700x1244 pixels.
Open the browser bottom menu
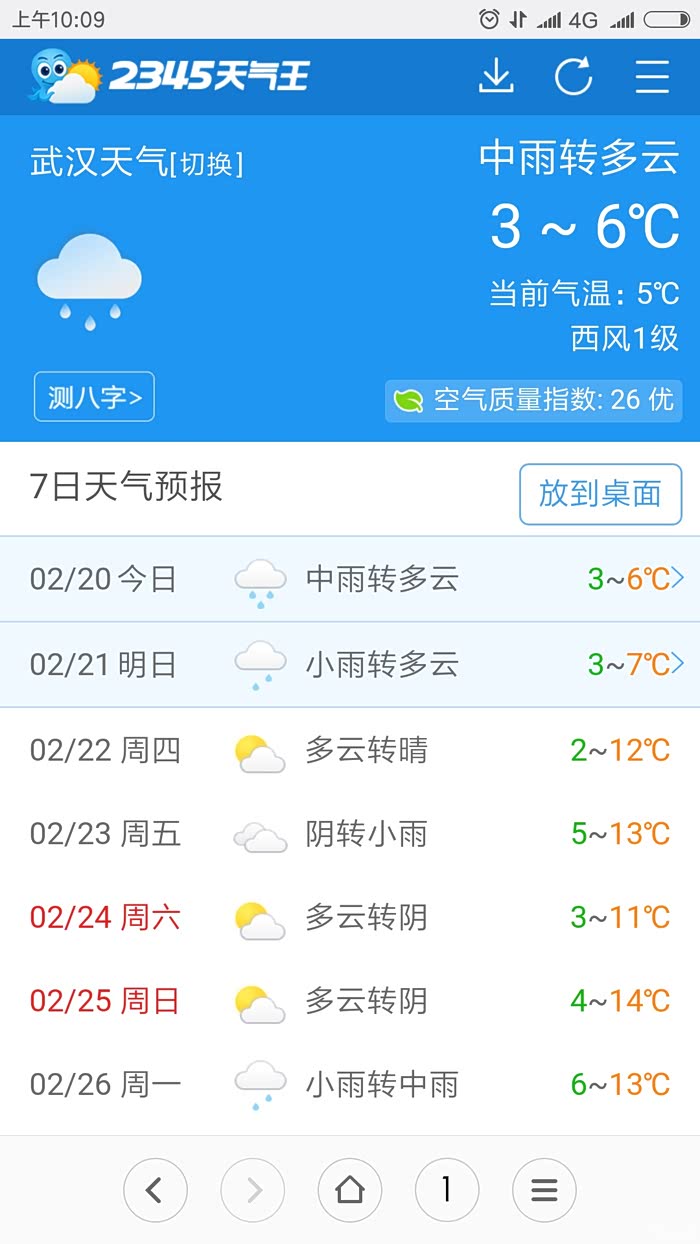[x=544, y=1189]
